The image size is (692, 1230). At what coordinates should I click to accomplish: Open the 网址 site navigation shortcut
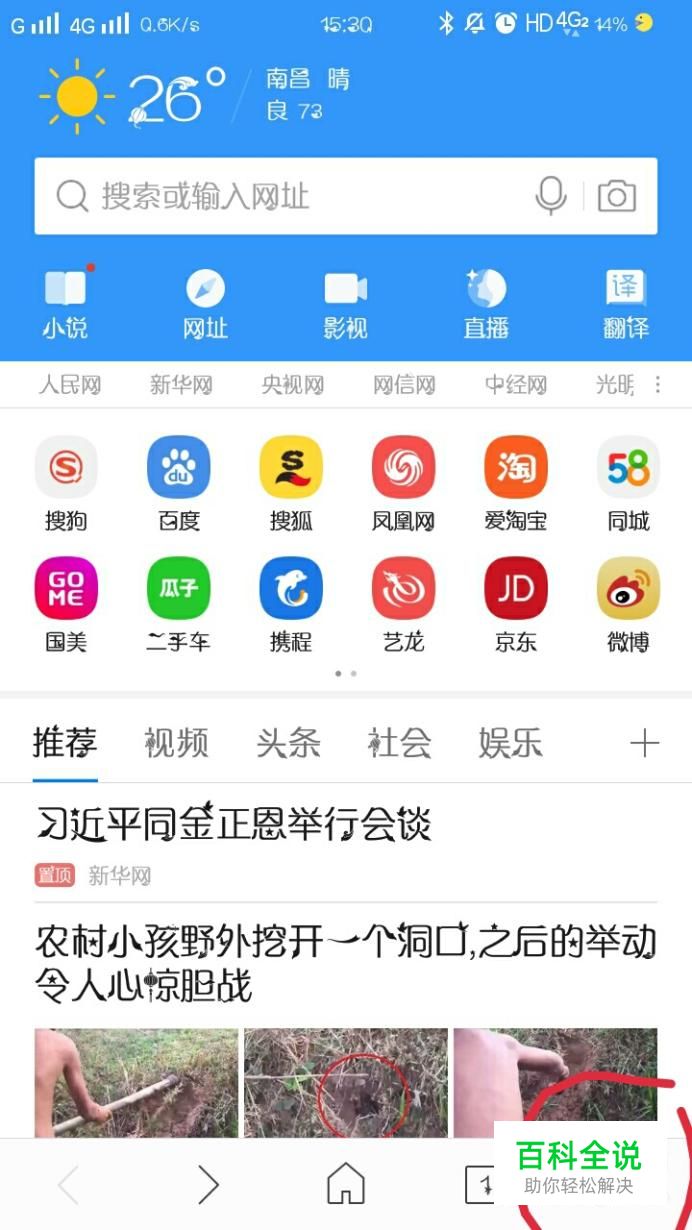[205, 304]
